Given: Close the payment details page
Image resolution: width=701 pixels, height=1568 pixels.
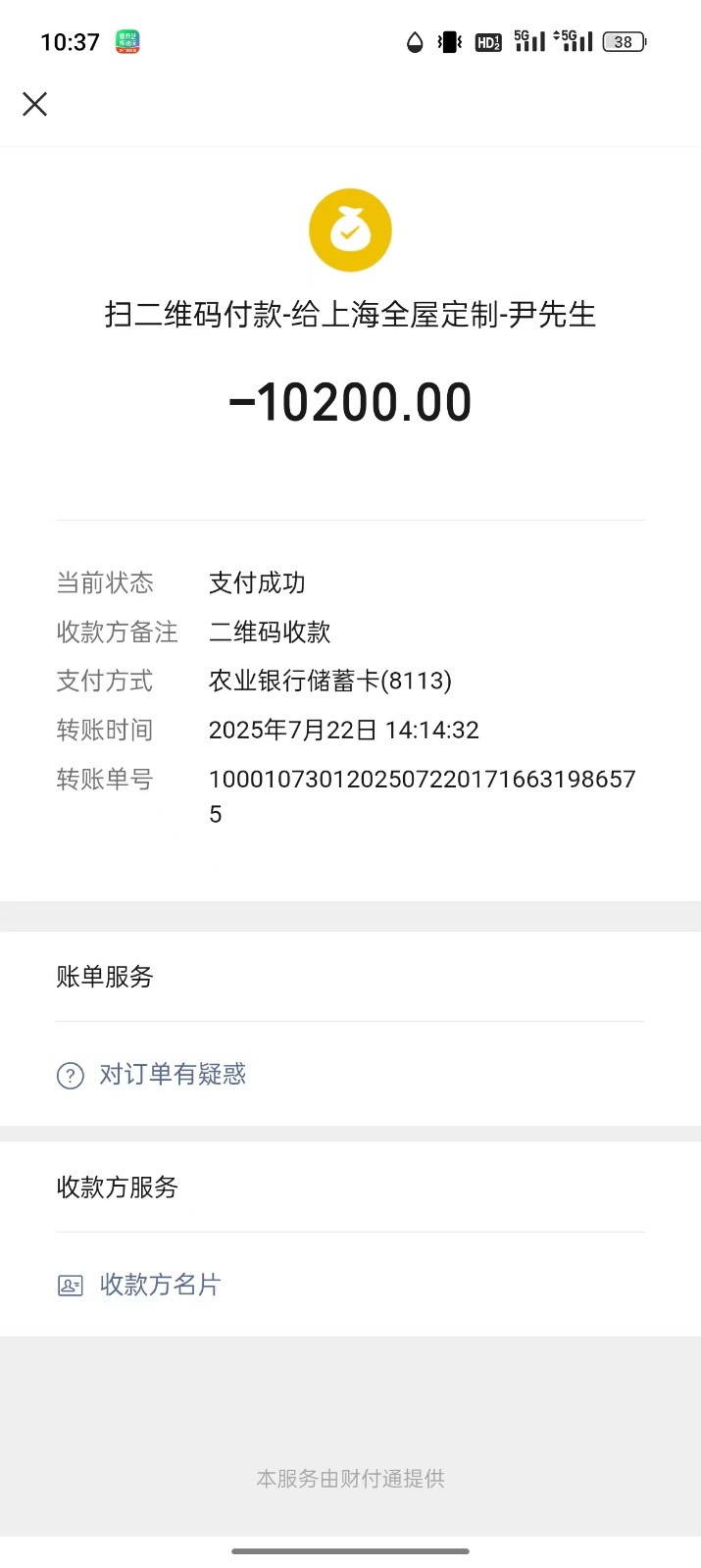Looking at the screenshot, I should (35, 104).
